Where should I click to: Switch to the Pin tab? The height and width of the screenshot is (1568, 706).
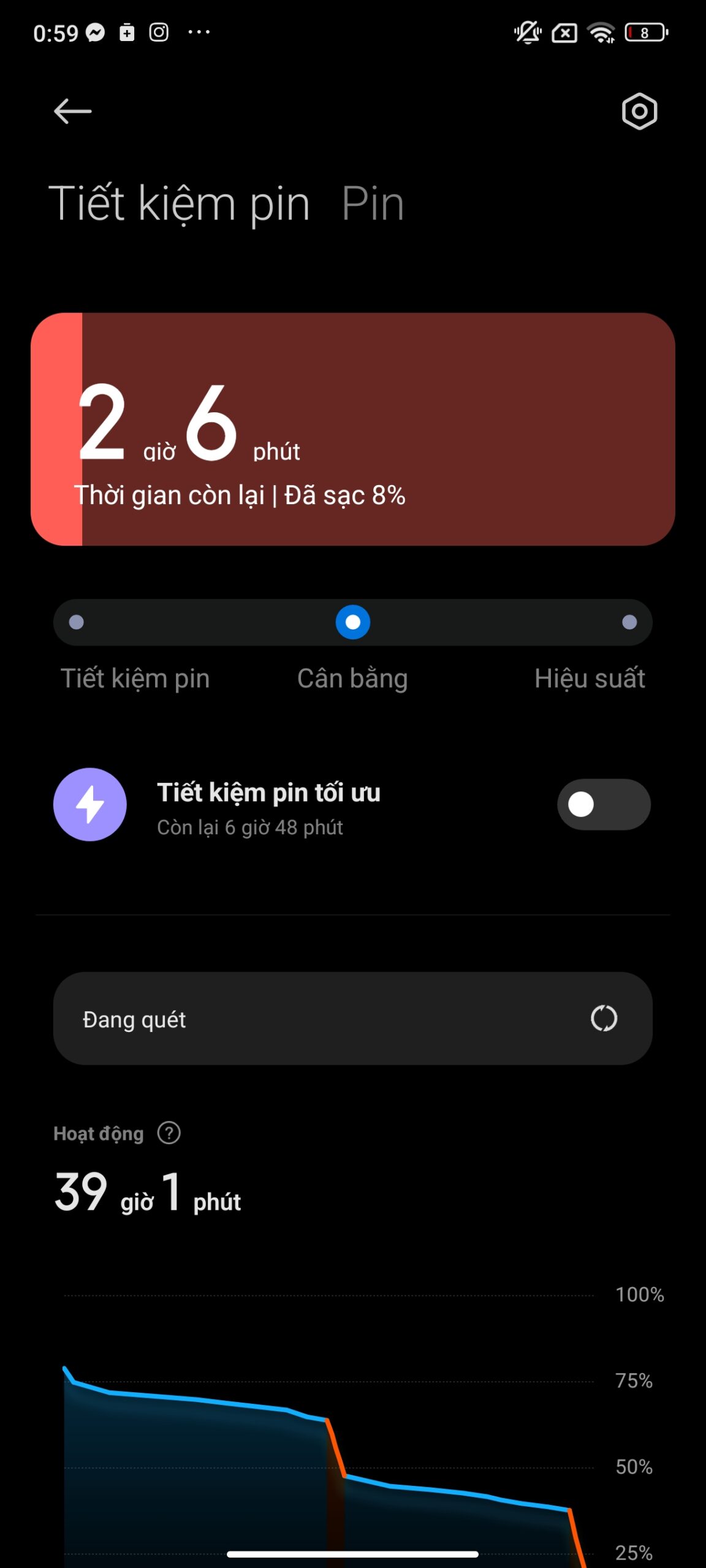point(373,203)
